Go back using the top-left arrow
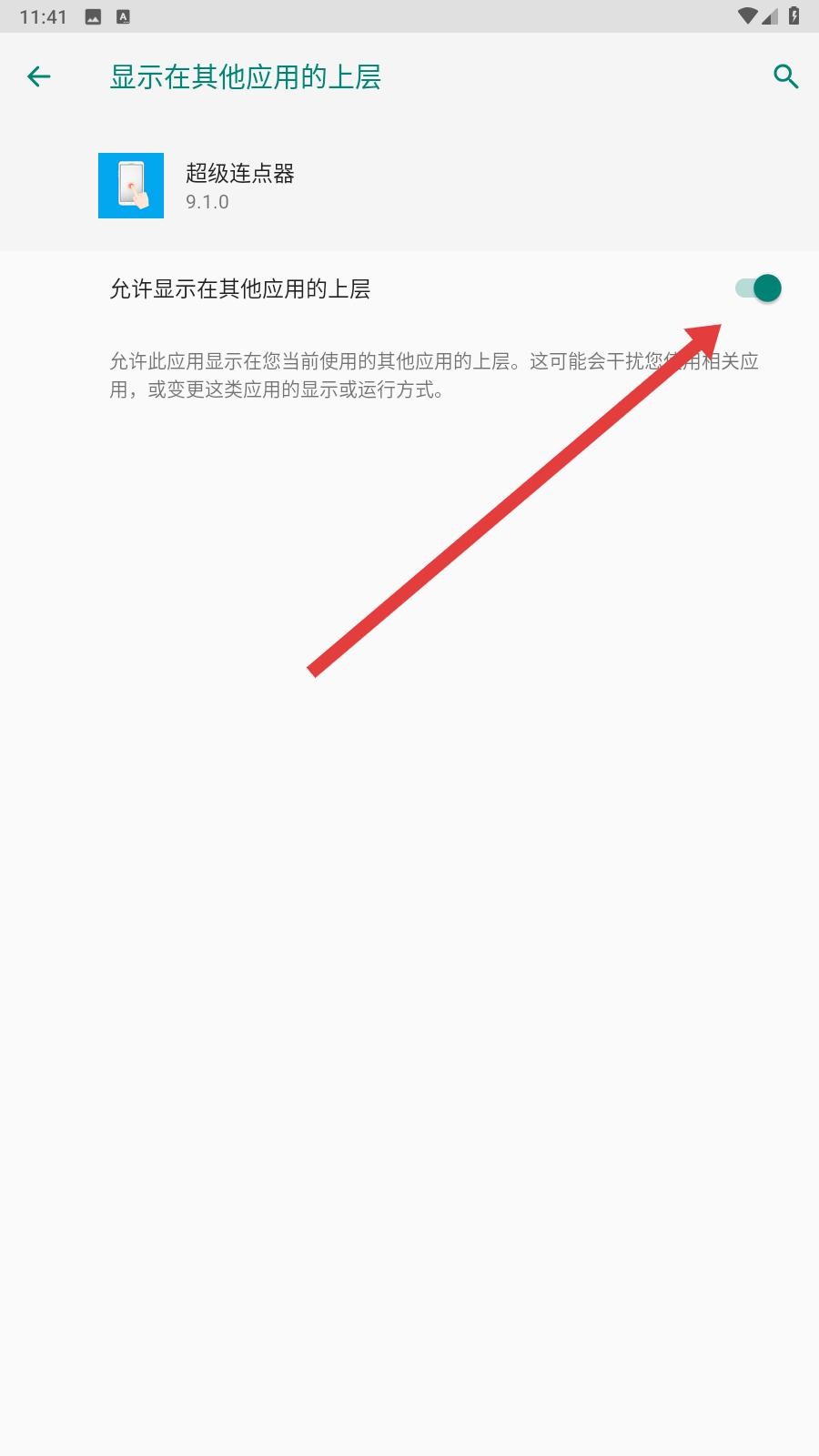The width and height of the screenshot is (819, 1456). [38, 77]
